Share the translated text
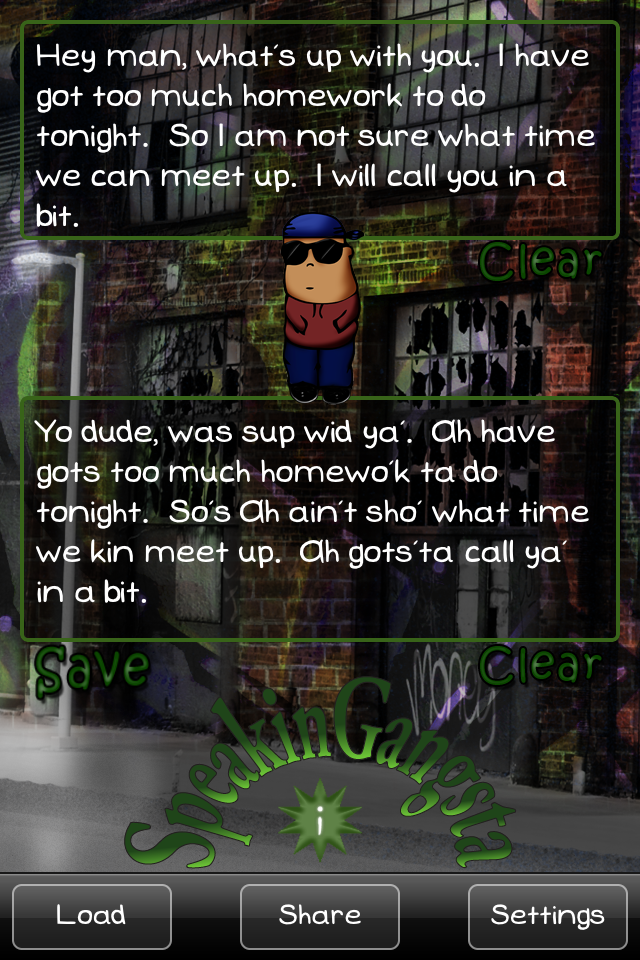This screenshot has height=960, width=640. tap(319, 916)
